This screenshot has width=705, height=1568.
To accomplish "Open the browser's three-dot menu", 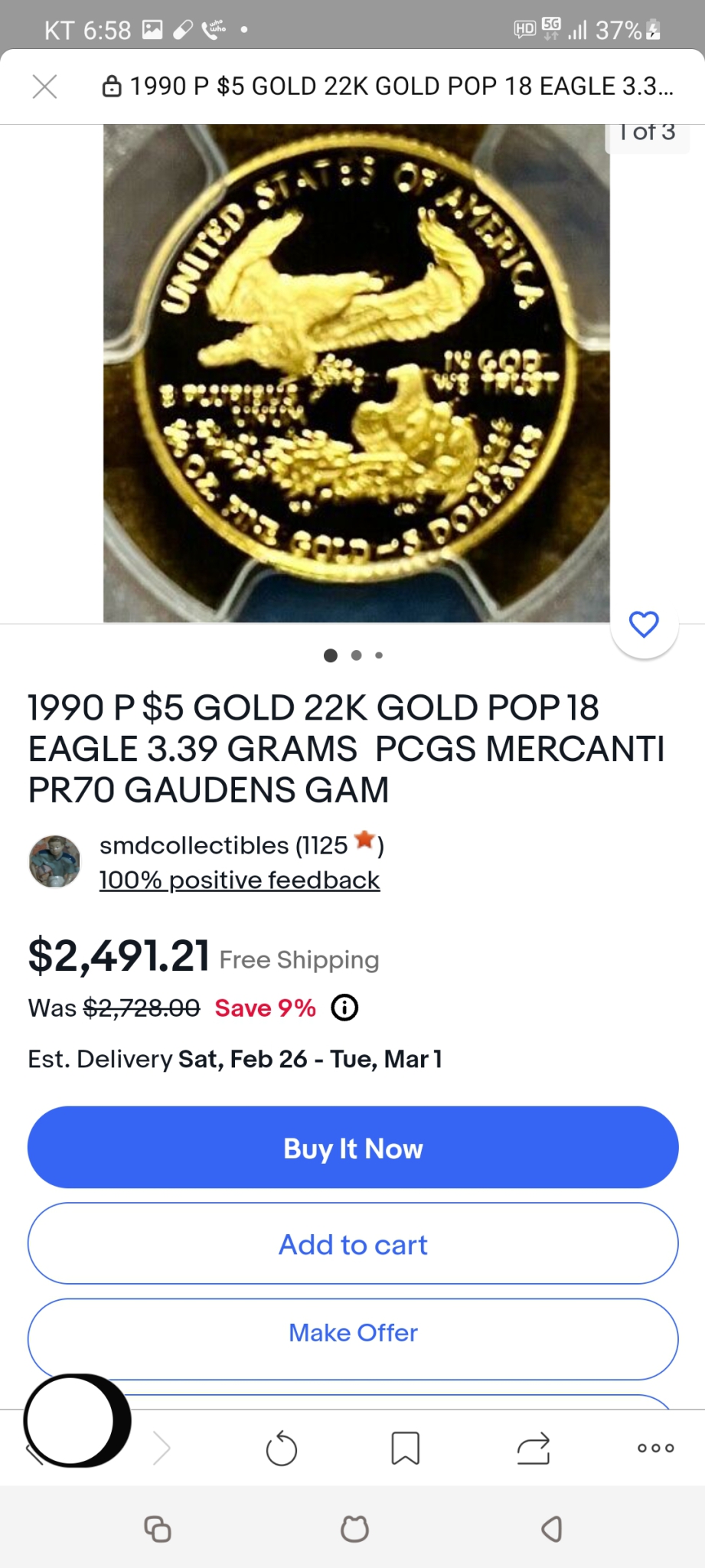I will 655,1448.
